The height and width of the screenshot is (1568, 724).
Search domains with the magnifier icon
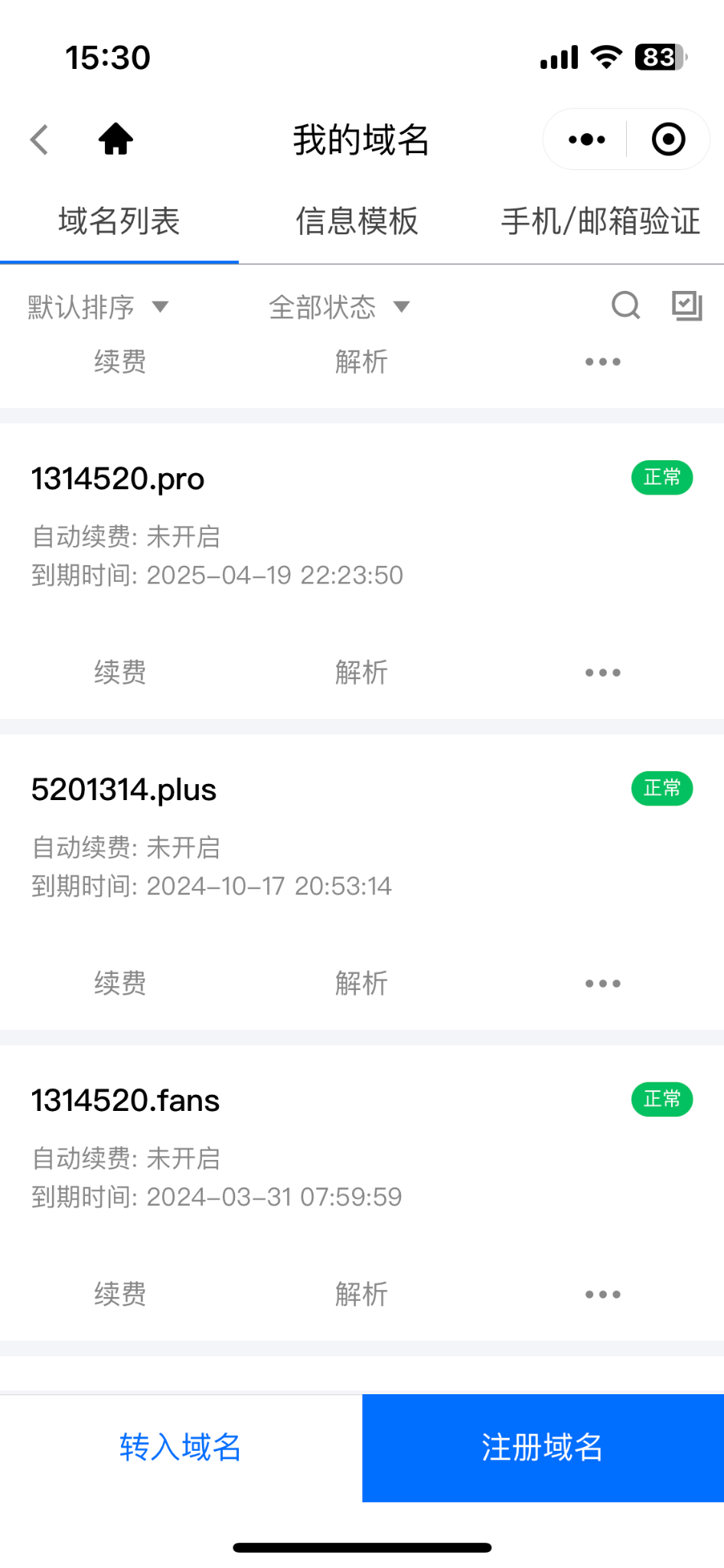pos(625,305)
